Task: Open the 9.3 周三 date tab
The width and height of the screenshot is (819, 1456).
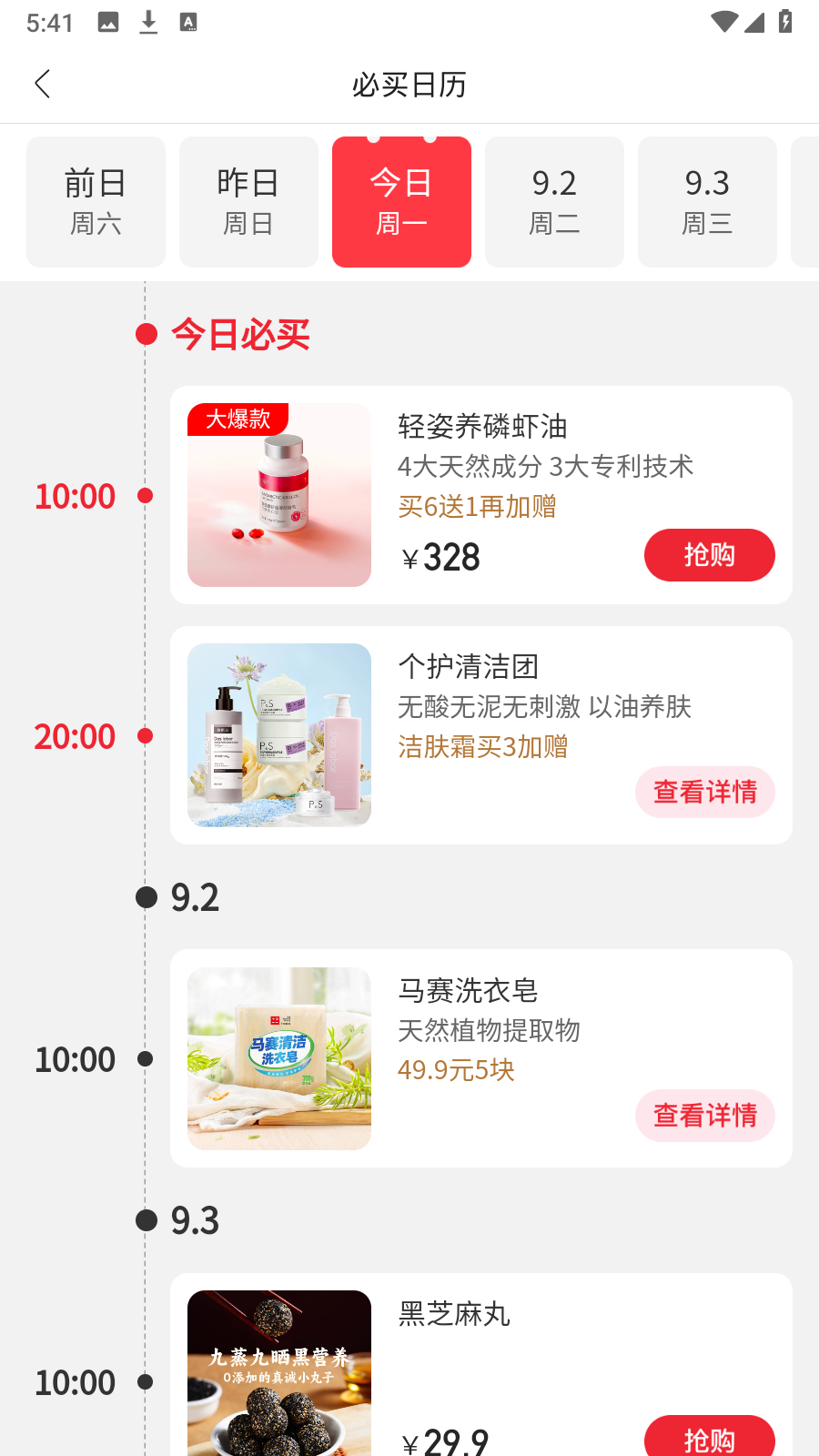Action: point(707,202)
